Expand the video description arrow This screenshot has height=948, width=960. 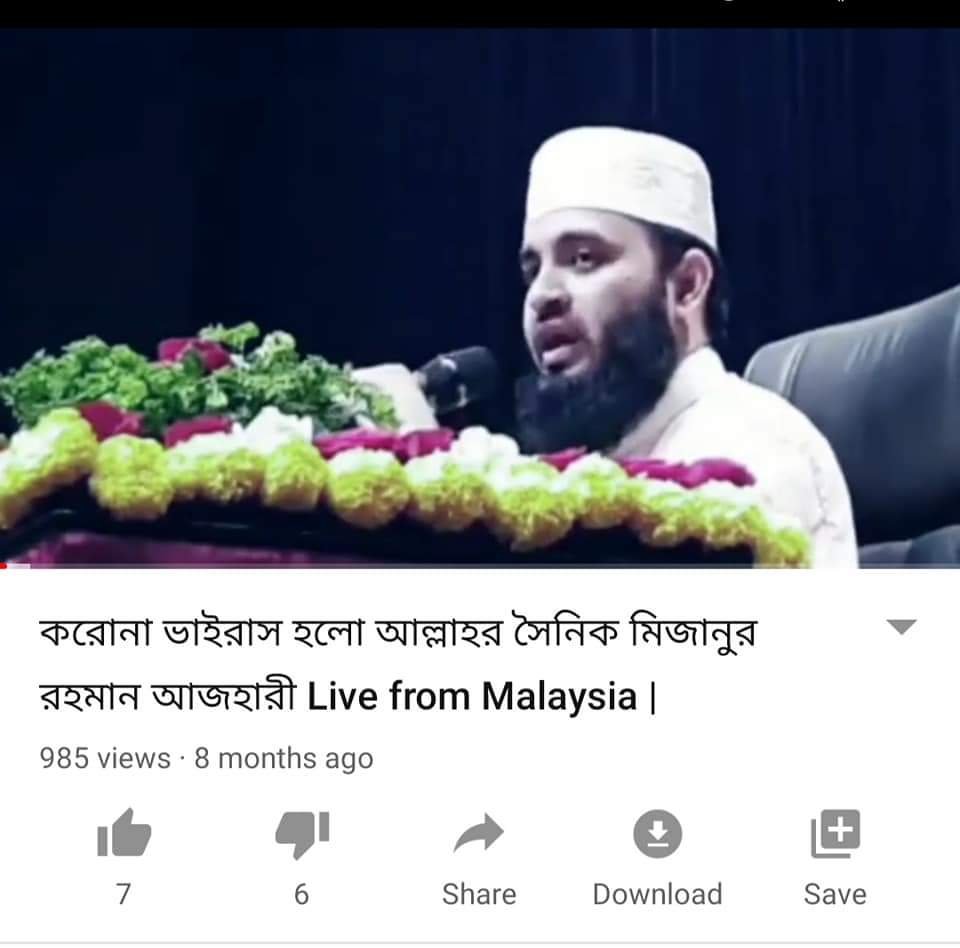coord(901,628)
